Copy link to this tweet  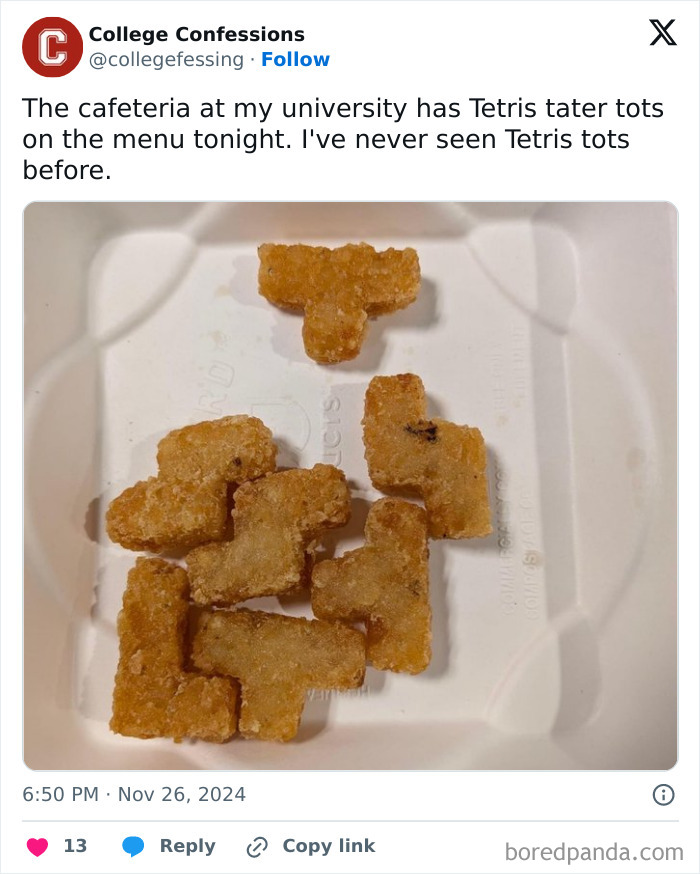coord(311,846)
